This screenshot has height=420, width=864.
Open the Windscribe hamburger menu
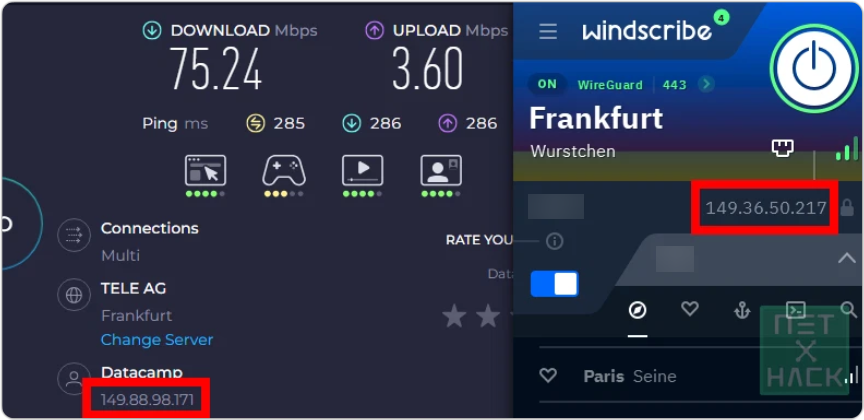pos(548,31)
